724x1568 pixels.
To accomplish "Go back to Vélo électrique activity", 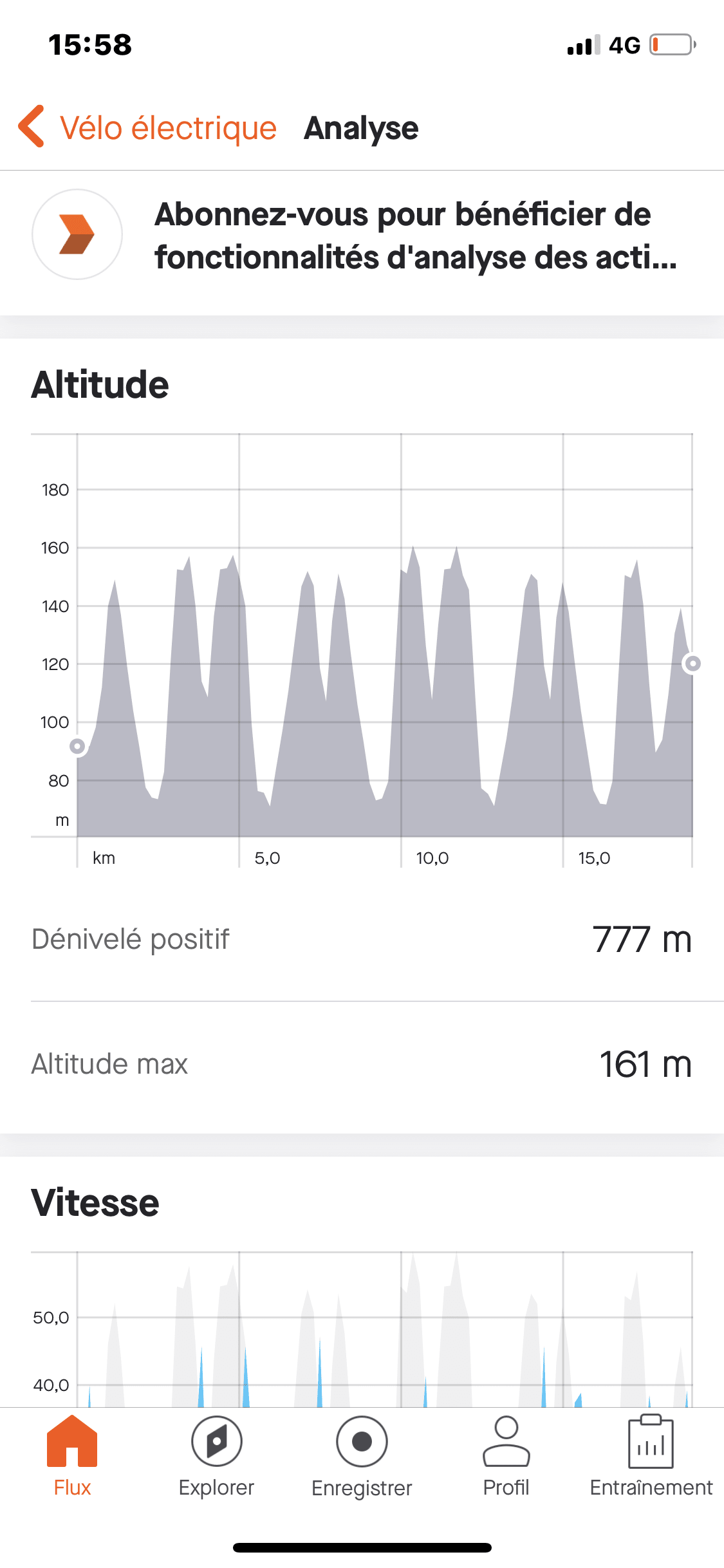I will click(148, 127).
